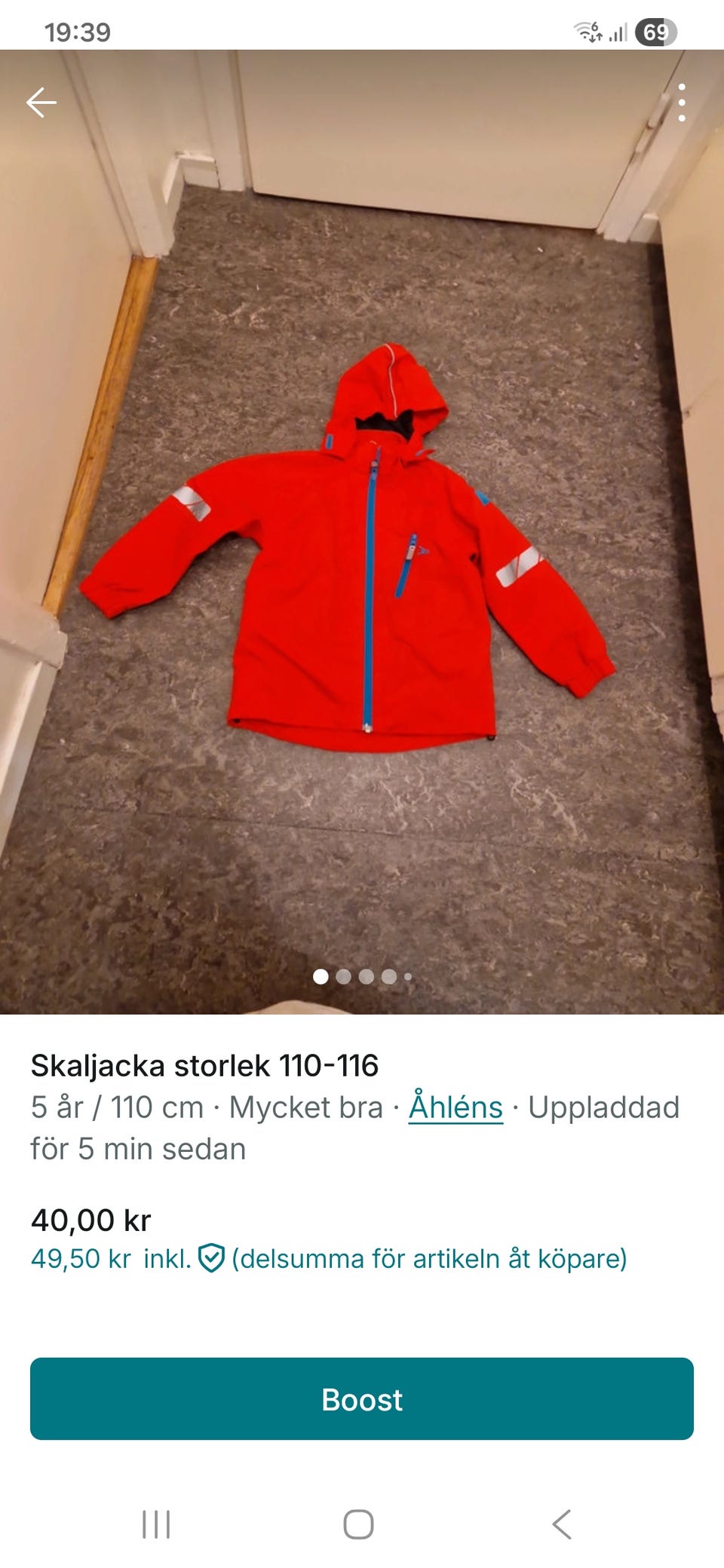Go back using the top-left arrow
This screenshot has width=724, height=1568.
[41, 103]
